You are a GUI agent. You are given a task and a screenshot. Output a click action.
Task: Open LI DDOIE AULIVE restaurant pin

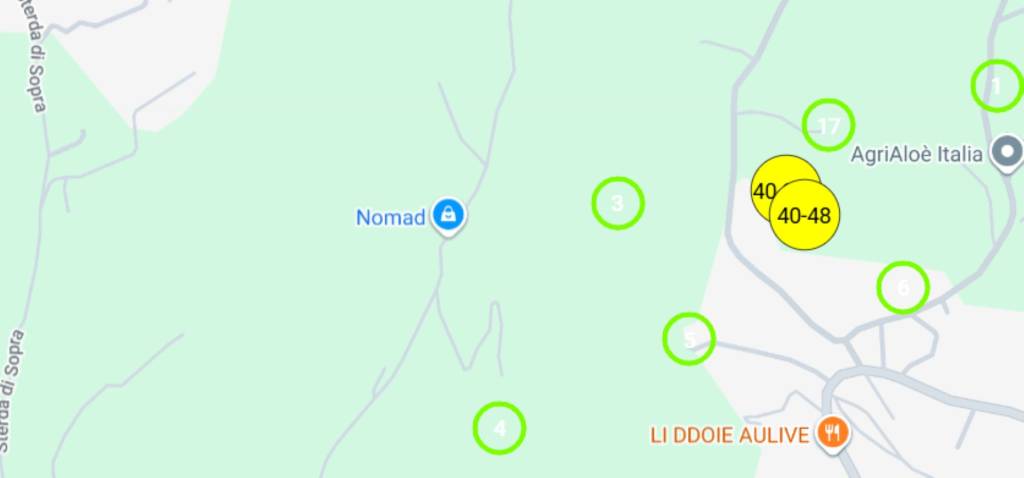833,433
